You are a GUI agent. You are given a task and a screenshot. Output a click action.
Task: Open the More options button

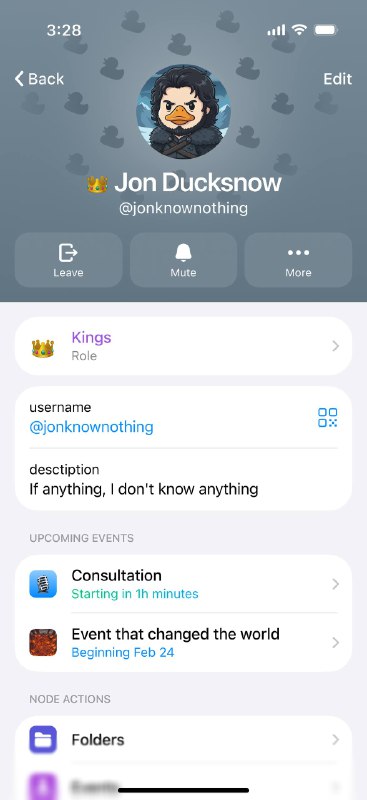point(298,260)
